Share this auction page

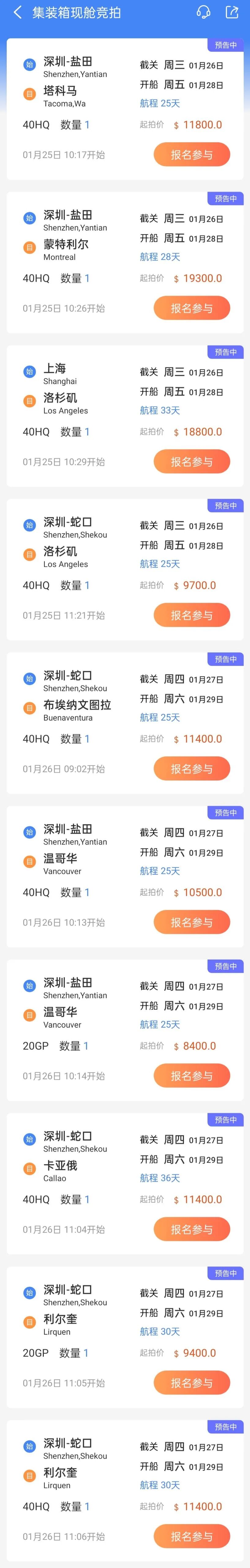click(x=232, y=13)
